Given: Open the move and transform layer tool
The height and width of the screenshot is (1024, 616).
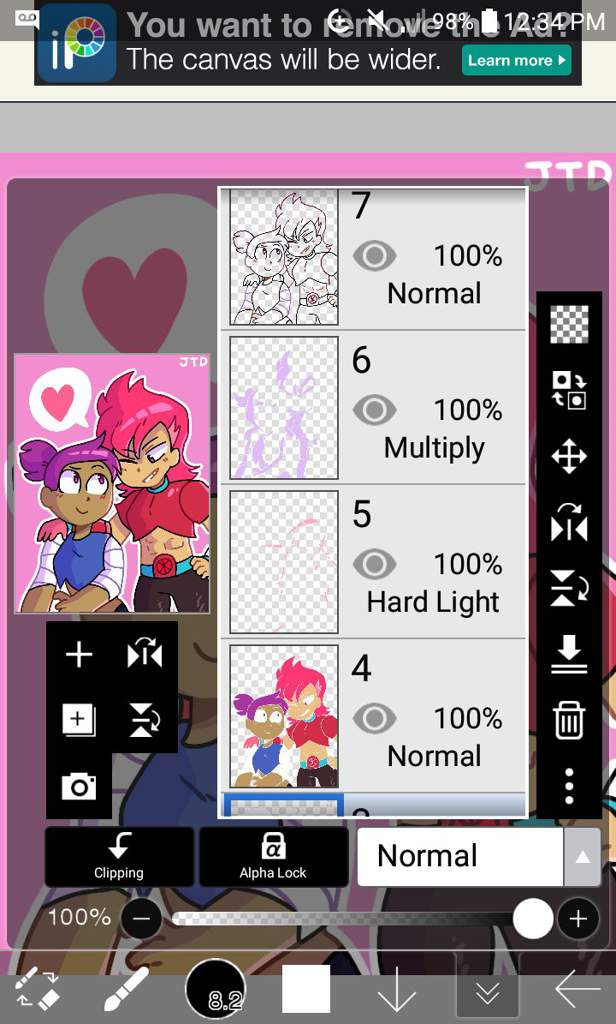Looking at the screenshot, I should 569,457.
